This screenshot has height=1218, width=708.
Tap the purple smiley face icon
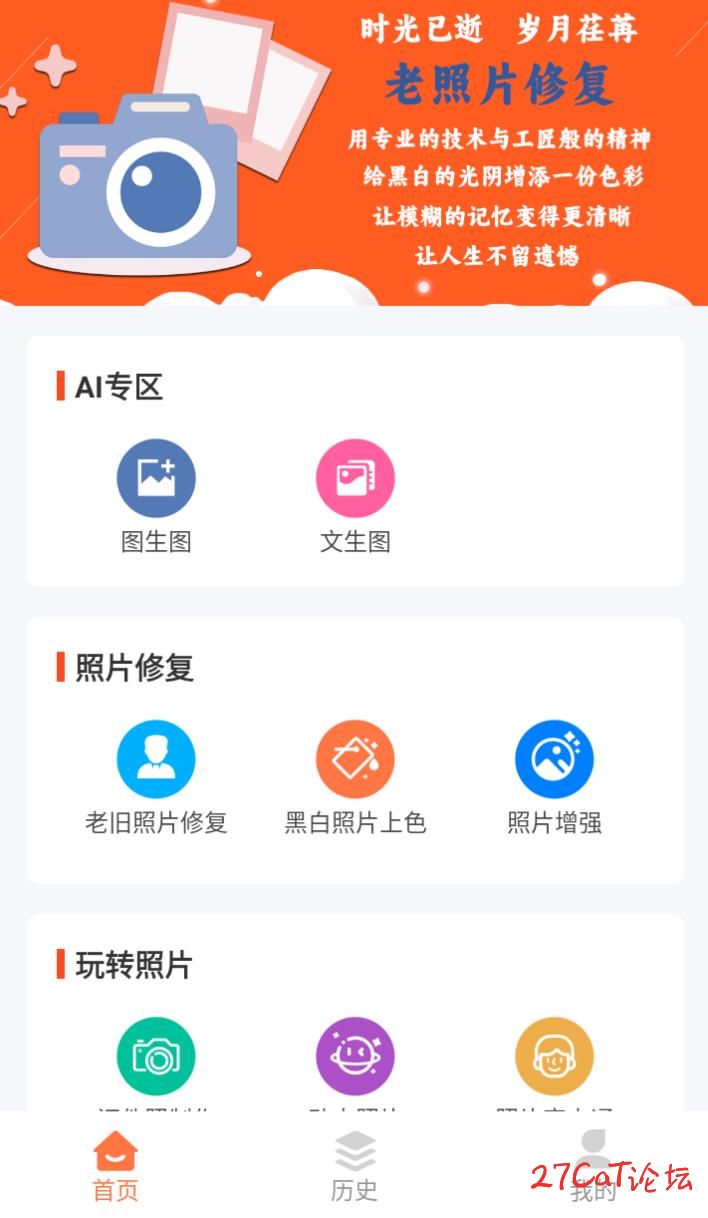tap(355, 1057)
